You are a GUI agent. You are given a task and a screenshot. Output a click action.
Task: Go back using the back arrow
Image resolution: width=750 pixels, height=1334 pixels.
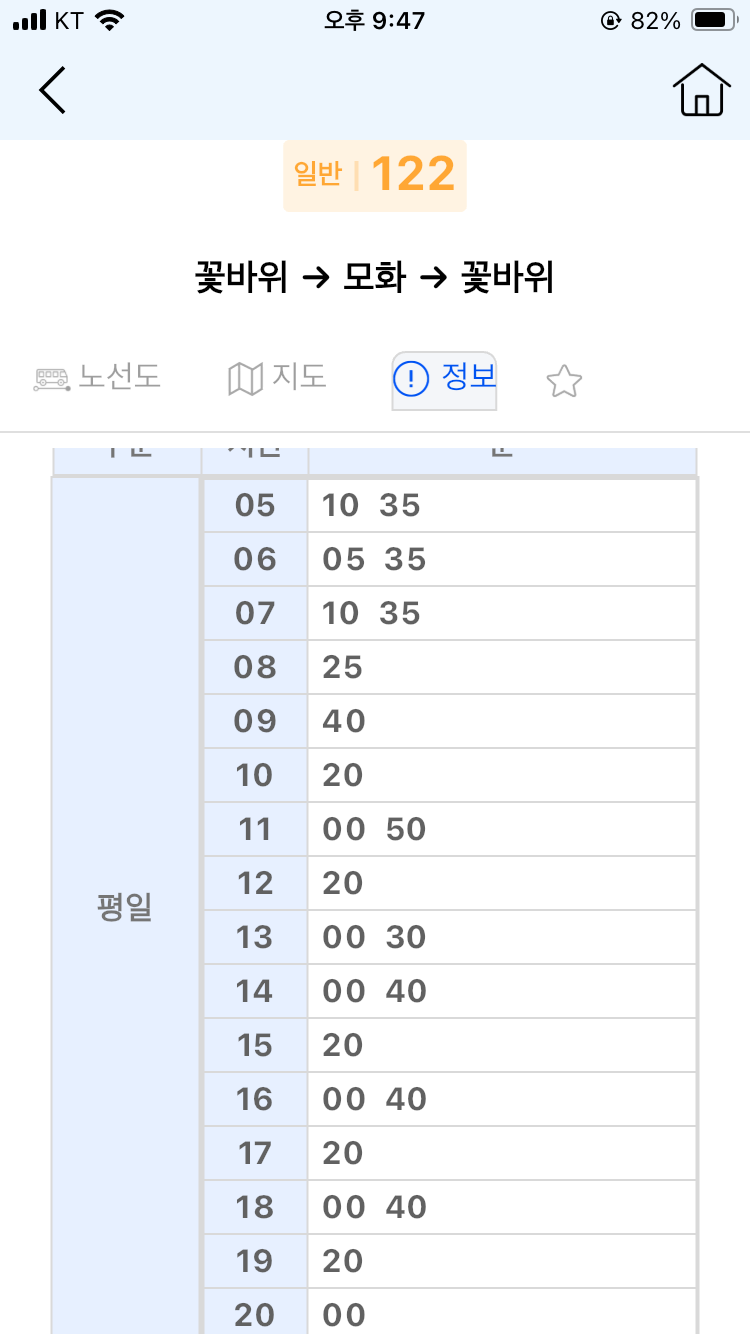coord(52,90)
